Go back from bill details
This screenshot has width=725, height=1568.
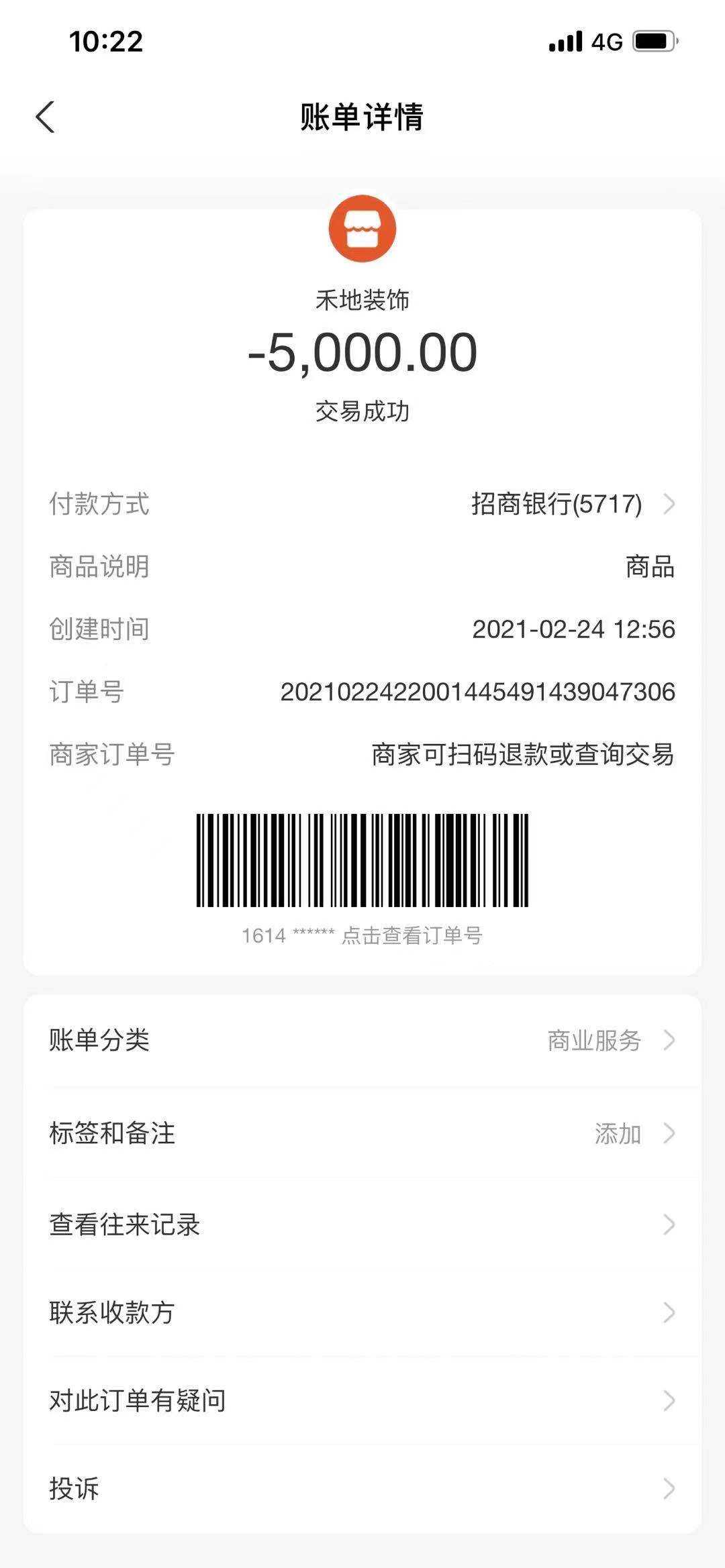pyautogui.click(x=45, y=117)
